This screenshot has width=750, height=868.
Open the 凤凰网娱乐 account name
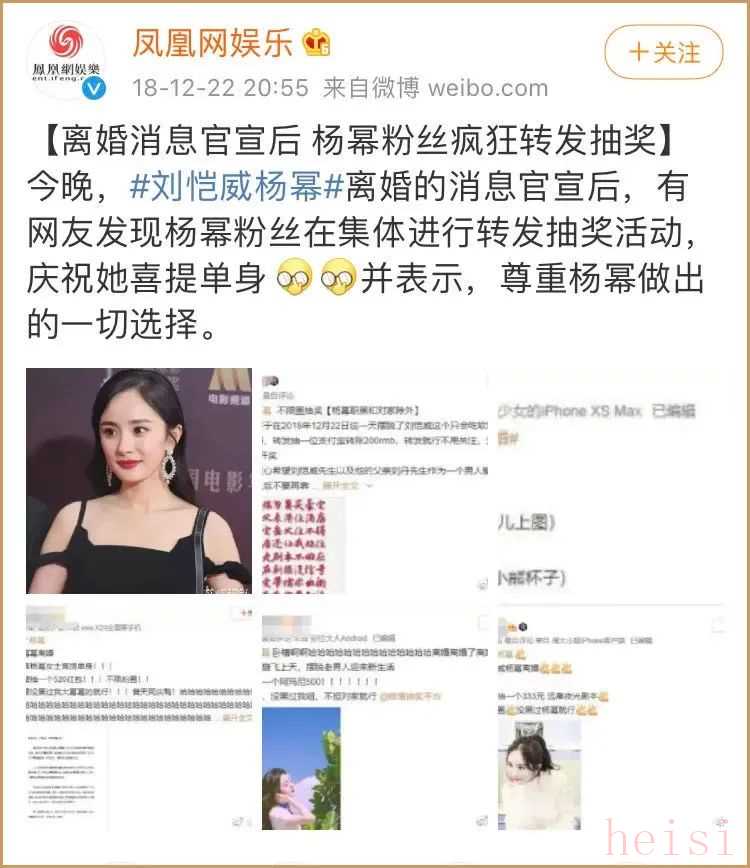pyautogui.click(x=213, y=43)
